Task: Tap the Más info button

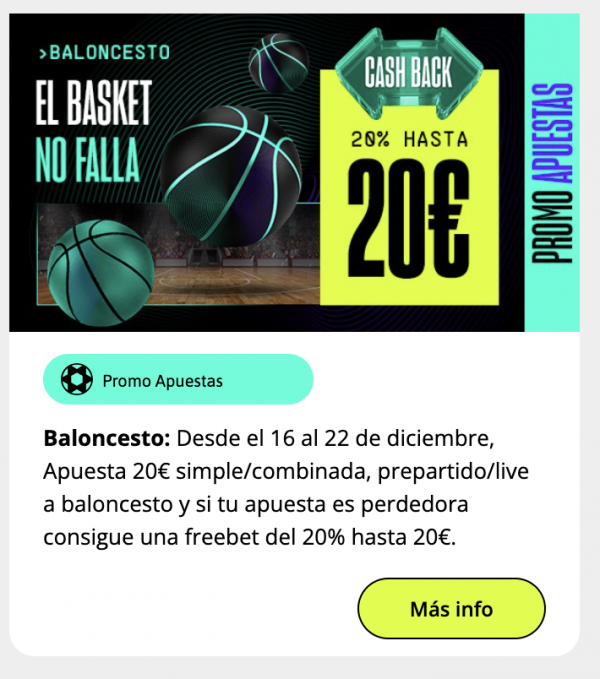Action: (x=451, y=608)
